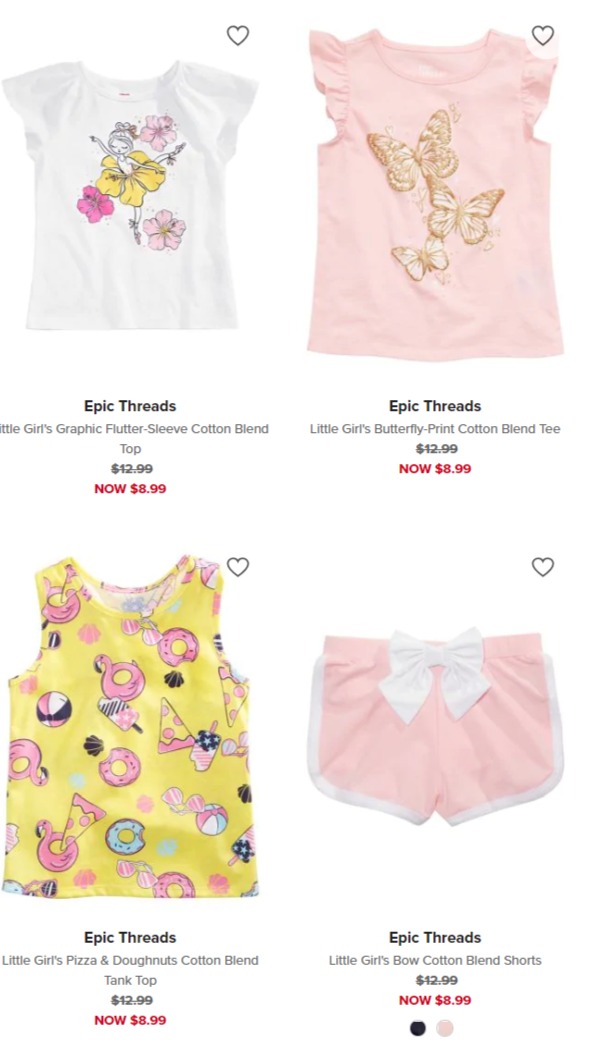
Task: Open Little Girl's Bow Cotton Blend Shorts title
Action: (x=435, y=960)
